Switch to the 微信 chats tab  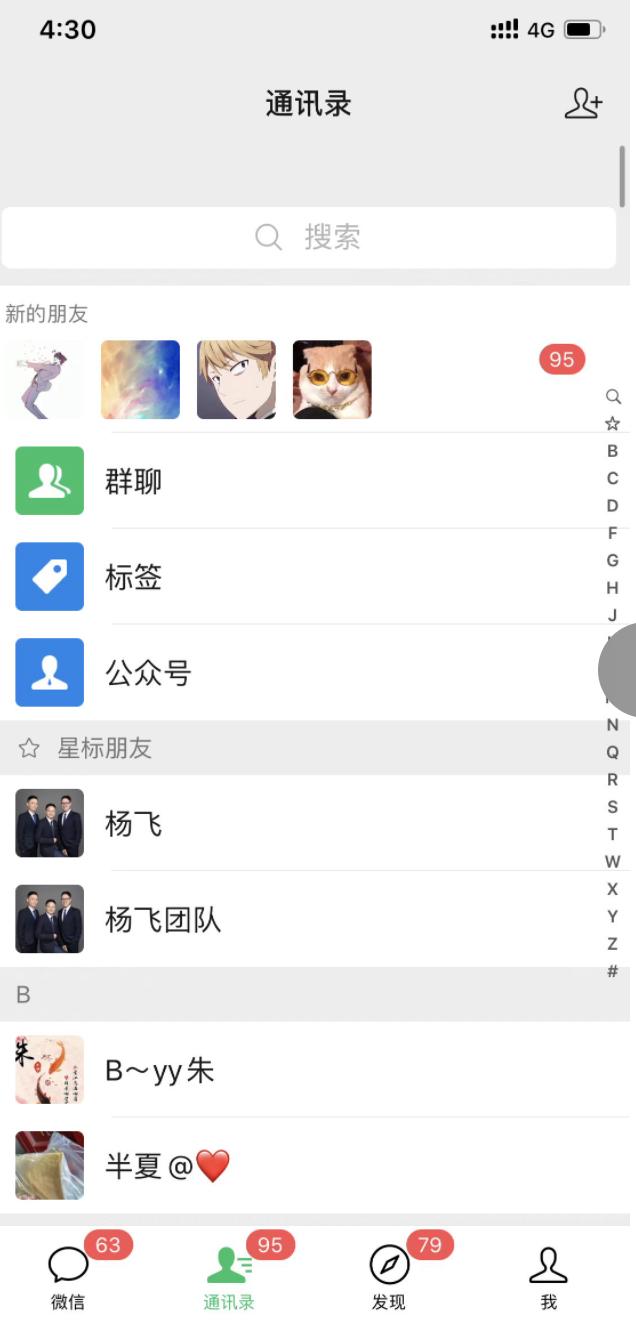coord(69,1277)
